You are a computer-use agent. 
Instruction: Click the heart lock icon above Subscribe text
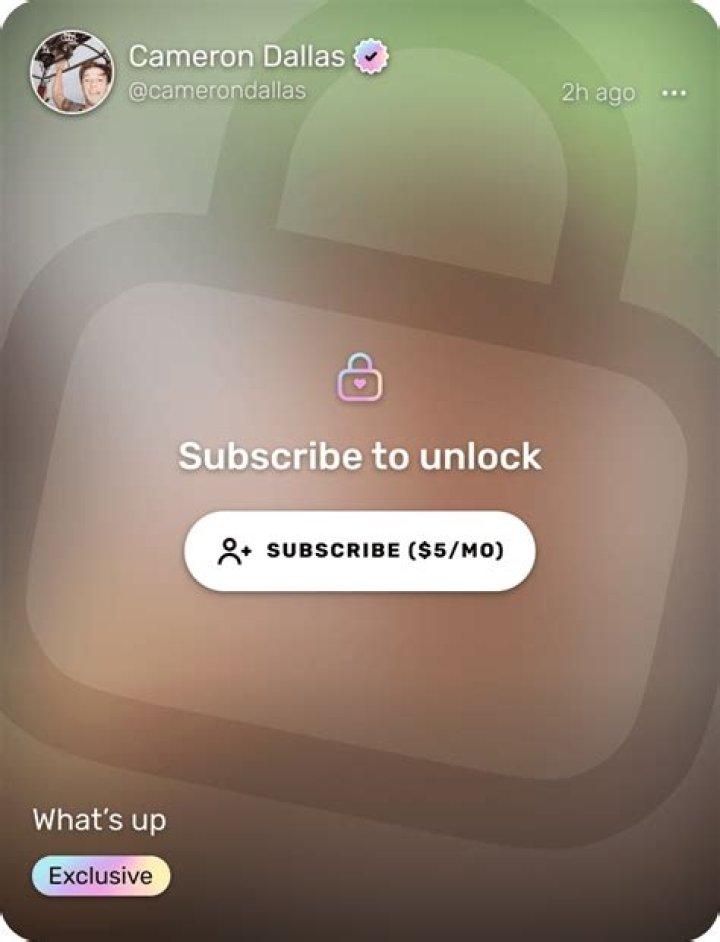[360, 379]
